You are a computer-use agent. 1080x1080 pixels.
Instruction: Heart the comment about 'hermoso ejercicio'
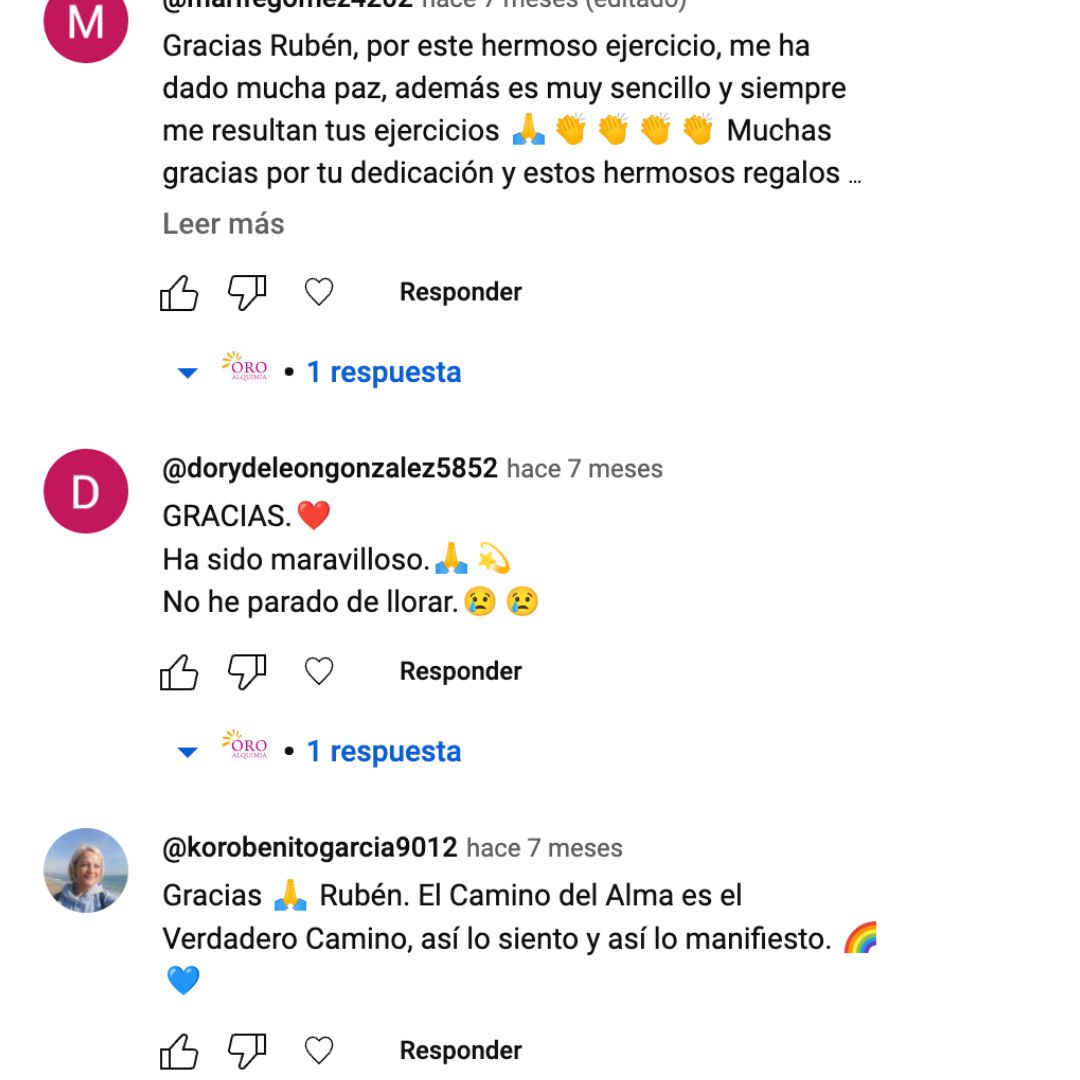coord(318,293)
